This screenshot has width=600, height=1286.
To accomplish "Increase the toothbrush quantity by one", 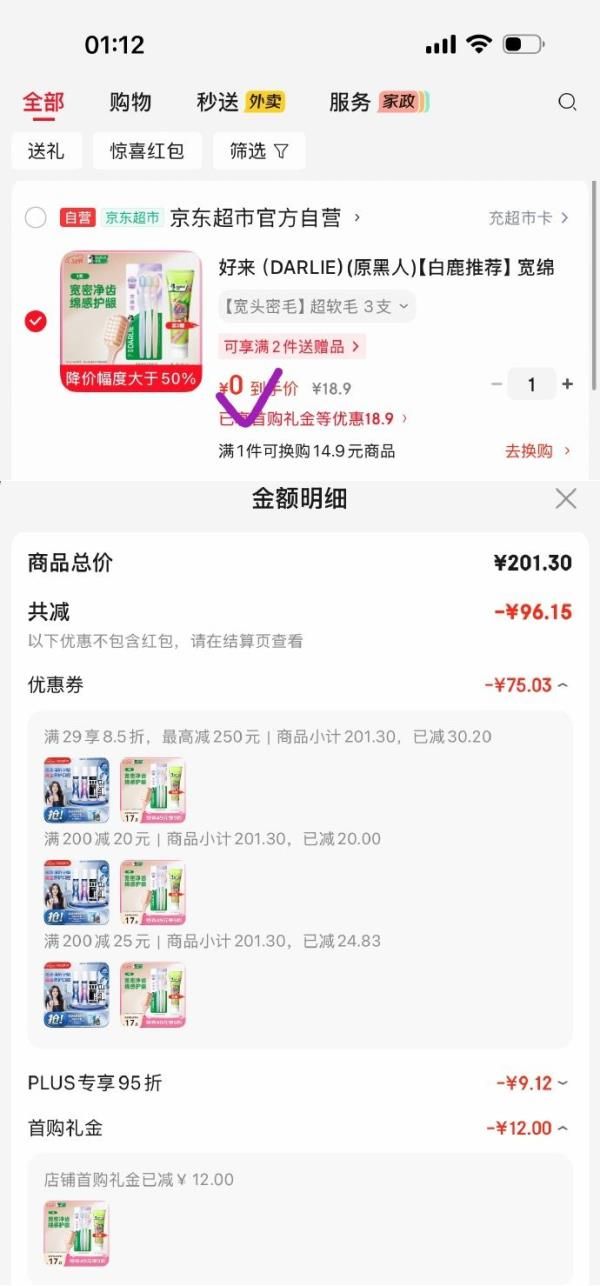I will (x=568, y=385).
